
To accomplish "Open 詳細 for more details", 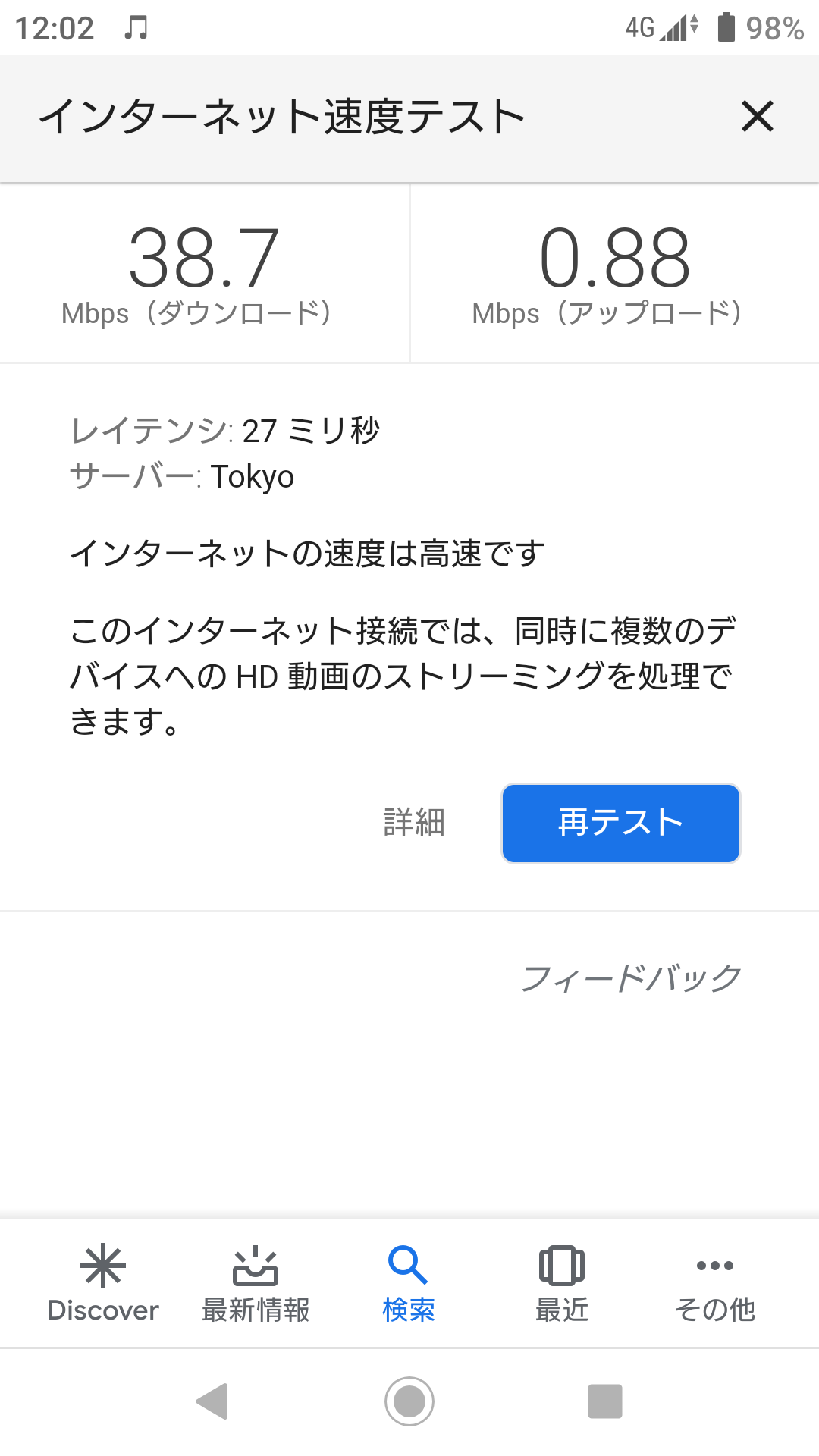I will tap(414, 823).
